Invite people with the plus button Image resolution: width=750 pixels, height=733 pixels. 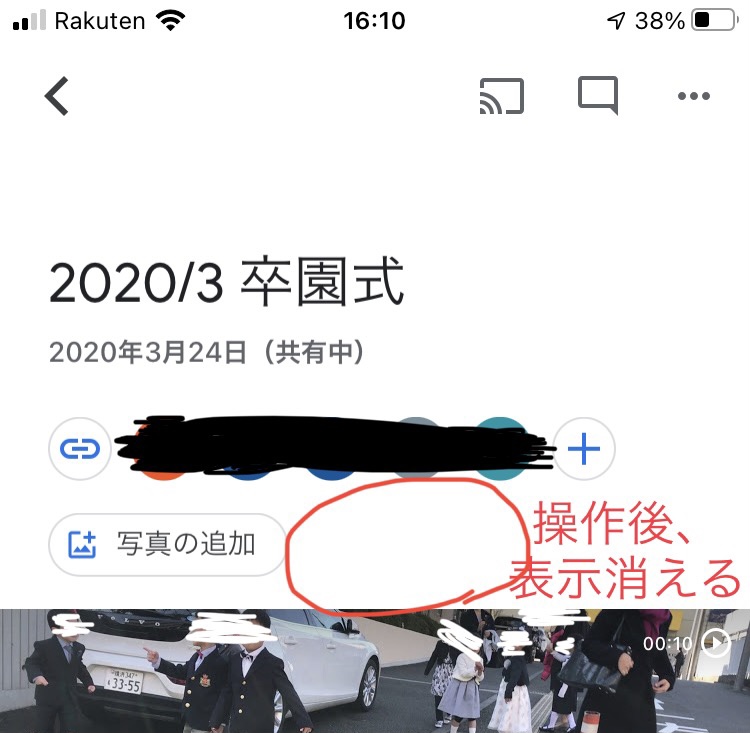(x=584, y=449)
